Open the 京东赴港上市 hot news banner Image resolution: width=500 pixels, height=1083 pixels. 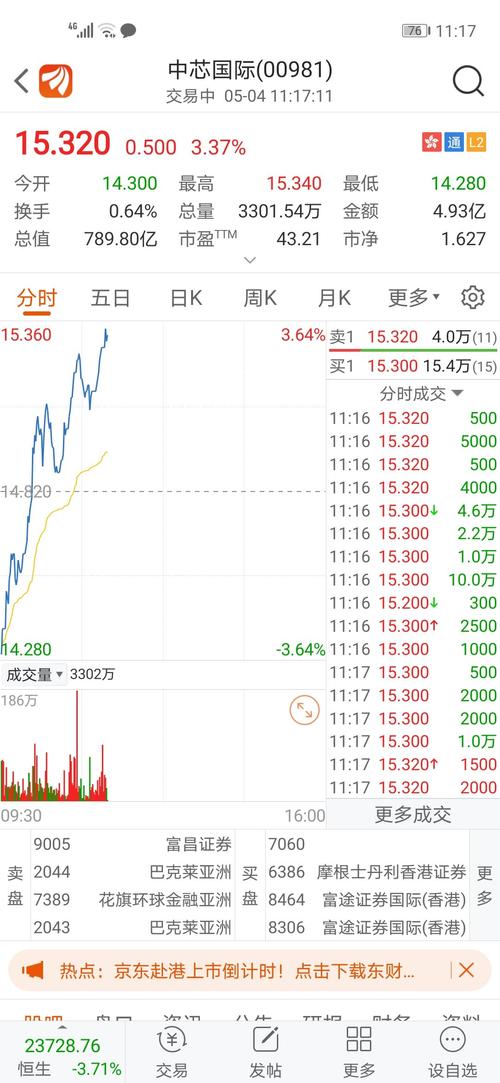(237, 970)
